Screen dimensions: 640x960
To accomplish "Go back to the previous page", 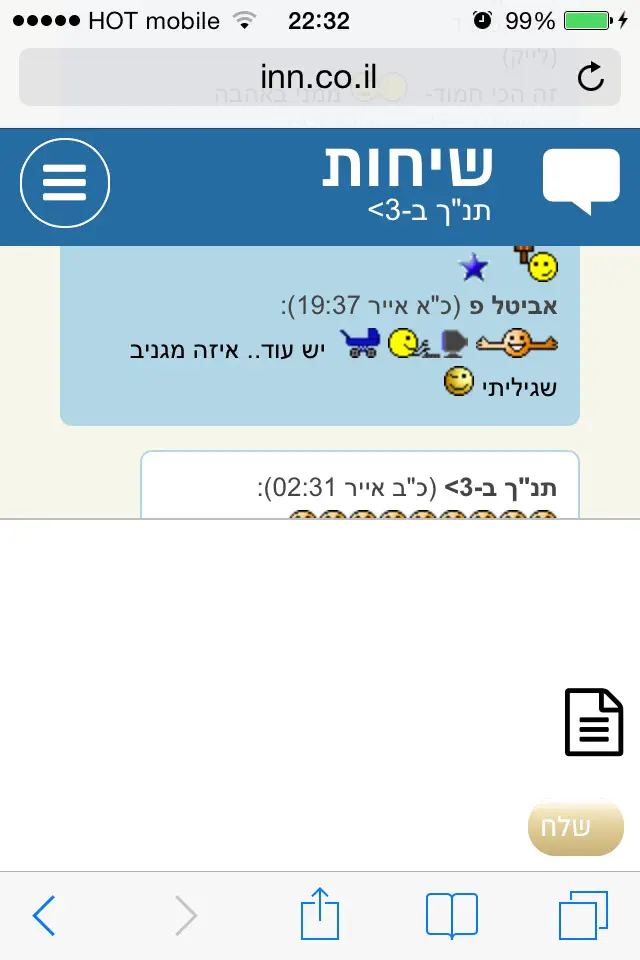I will point(44,915).
